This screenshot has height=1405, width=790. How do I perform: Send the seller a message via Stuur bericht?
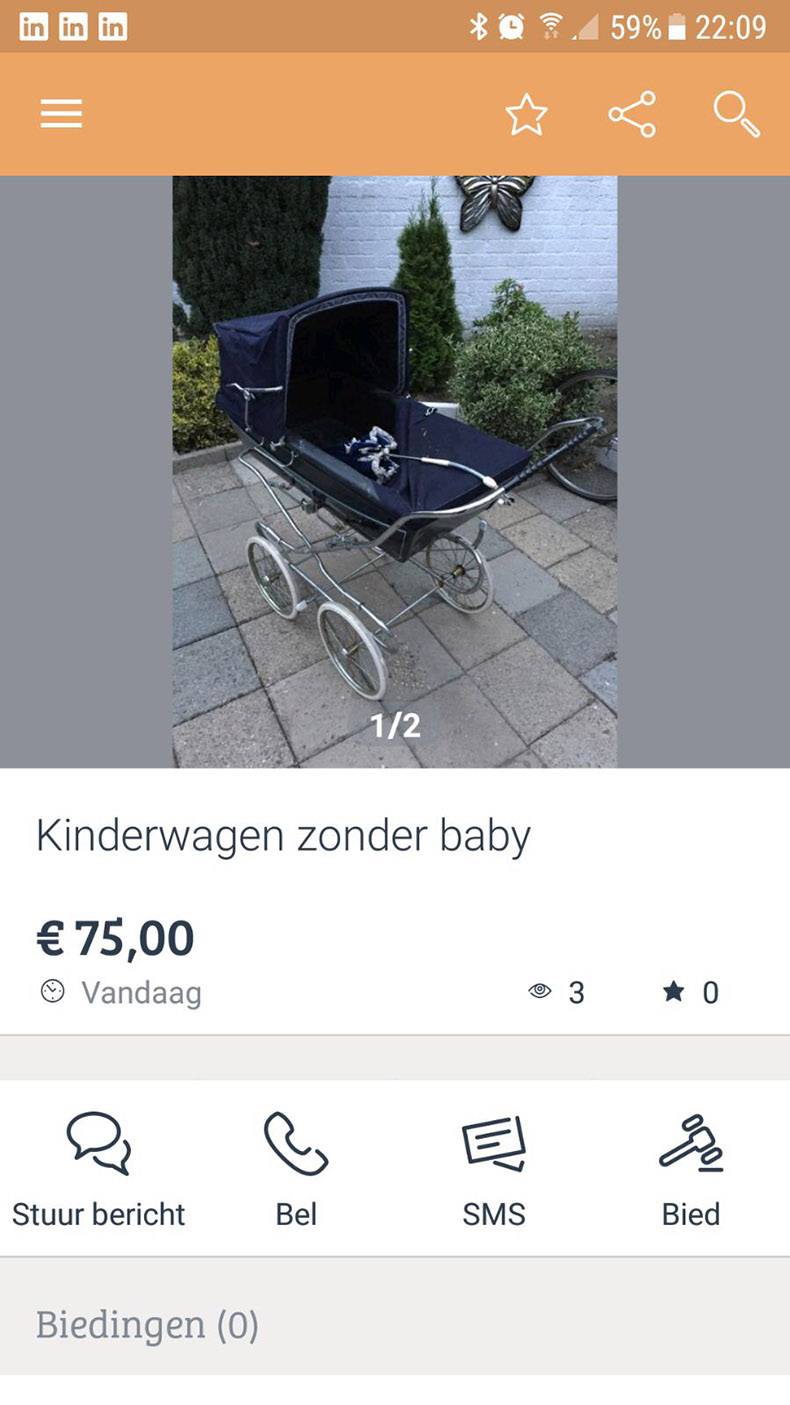pyautogui.click(x=98, y=1168)
